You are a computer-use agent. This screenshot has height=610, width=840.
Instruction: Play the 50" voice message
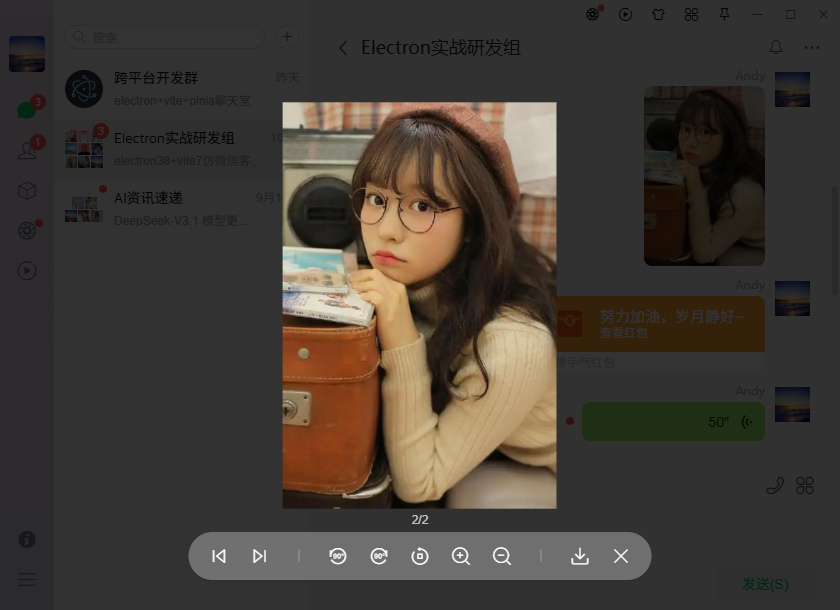[x=673, y=422]
